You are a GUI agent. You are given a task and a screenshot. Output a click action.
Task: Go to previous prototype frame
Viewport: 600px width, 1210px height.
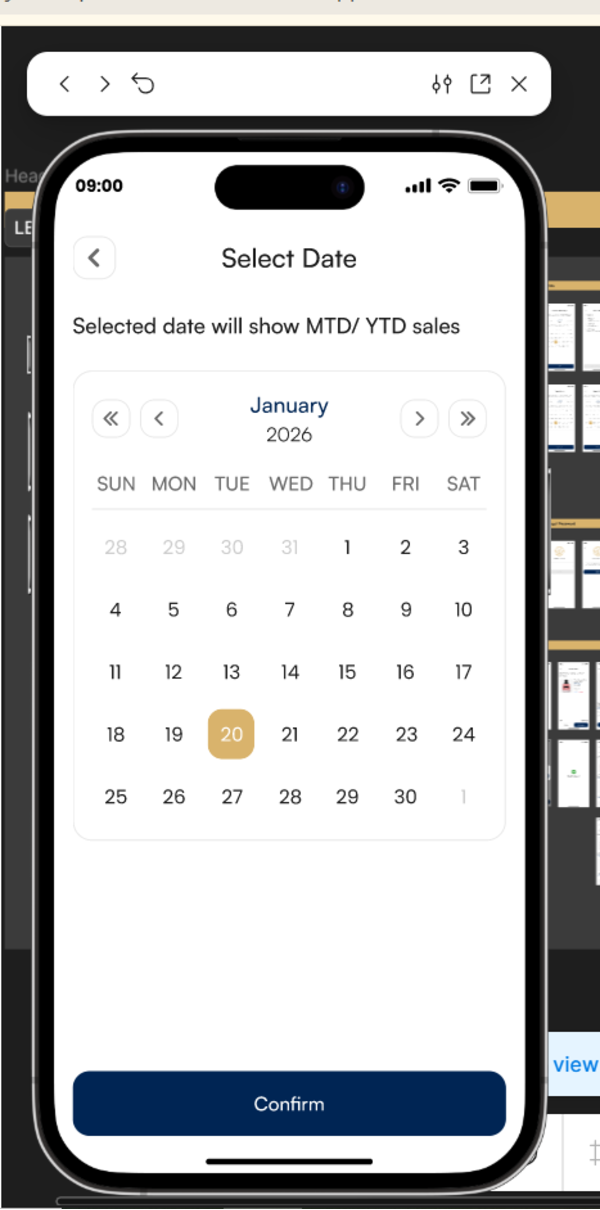click(64, 84)
